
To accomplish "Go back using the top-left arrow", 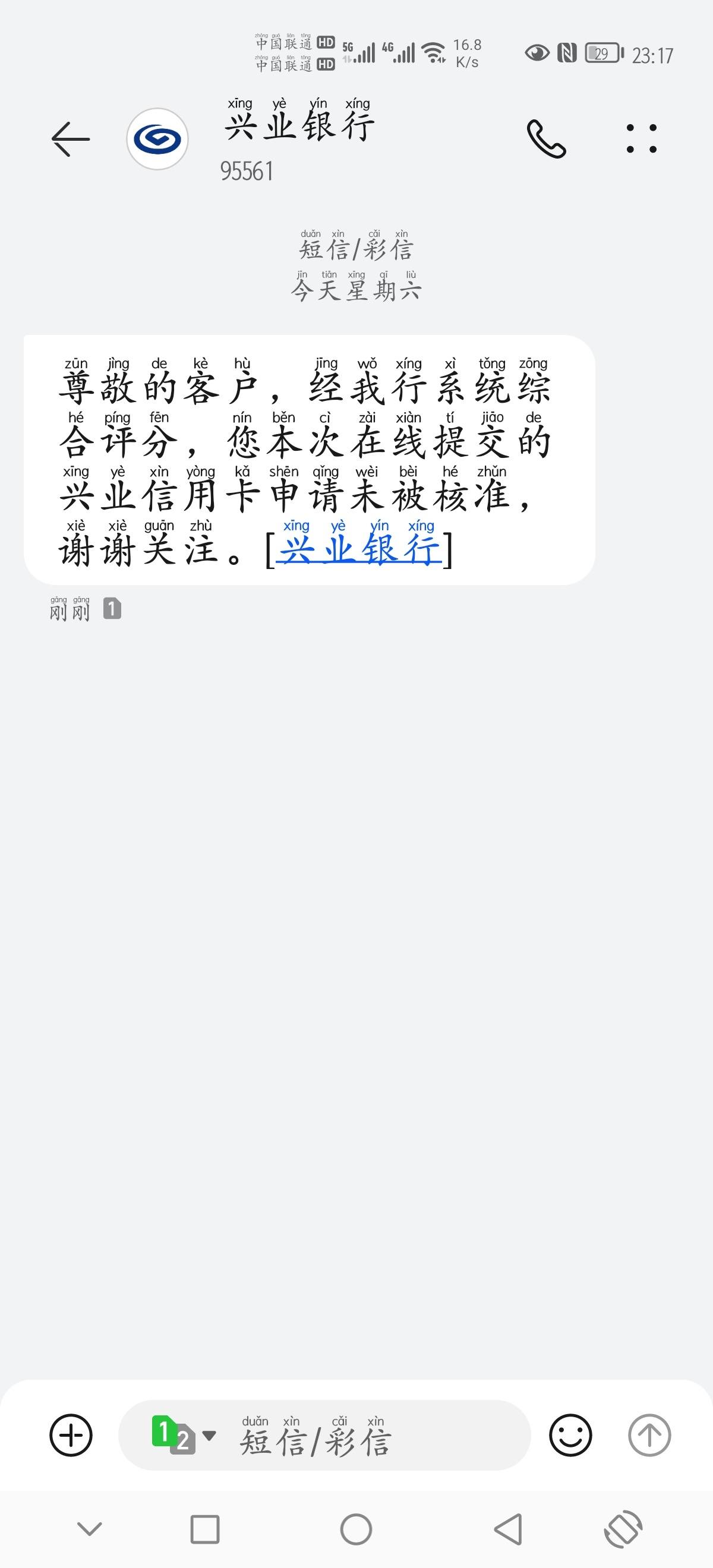I will [71, 139].
